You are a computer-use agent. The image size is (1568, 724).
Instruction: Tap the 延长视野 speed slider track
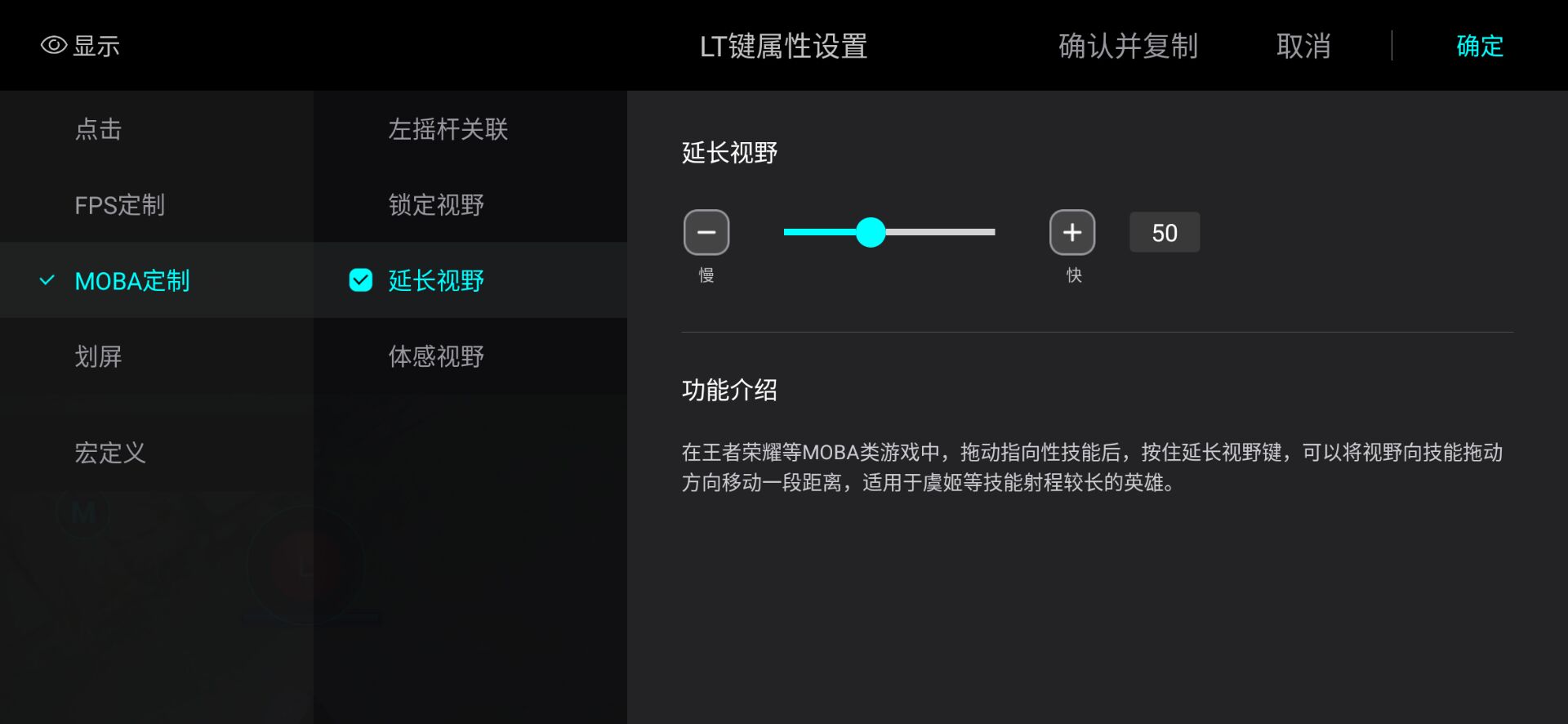pyautogui.click(x=939, y=233)
